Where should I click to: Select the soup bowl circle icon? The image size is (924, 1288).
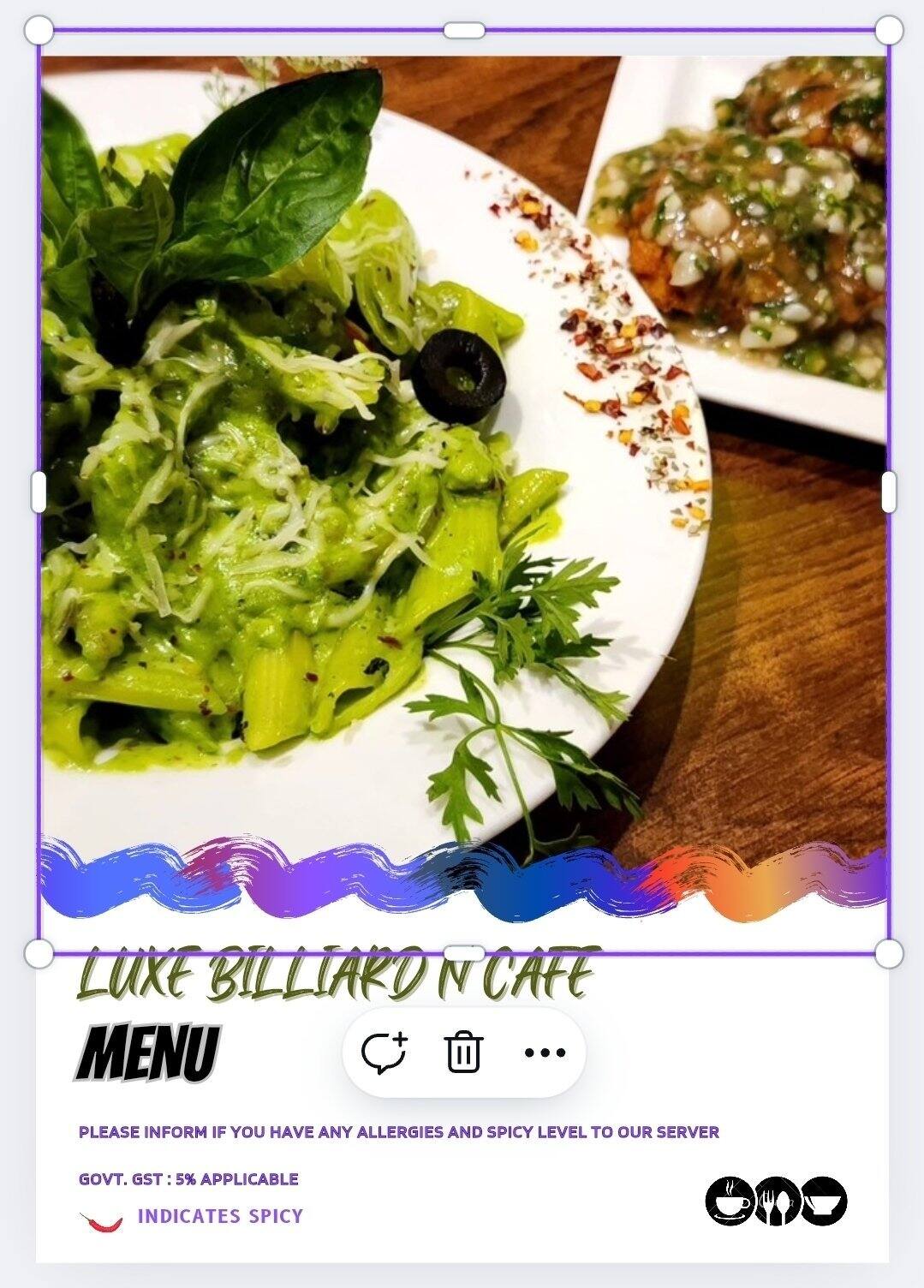point(824,1202)
